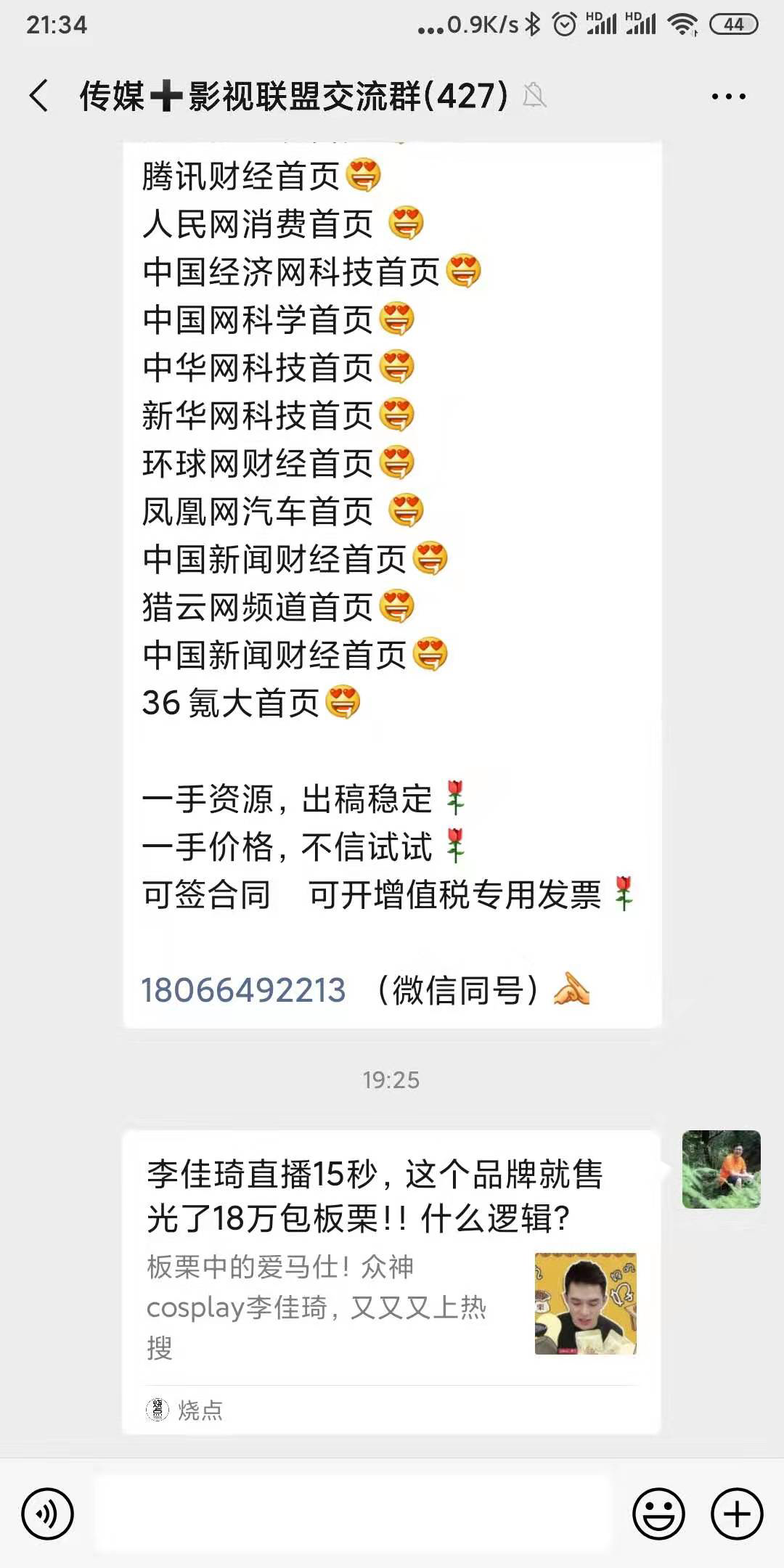Image resolution: width=784 pixels, height=1568 pixels.
Task: Open the group chat options menu
Action: pos(728,97)
